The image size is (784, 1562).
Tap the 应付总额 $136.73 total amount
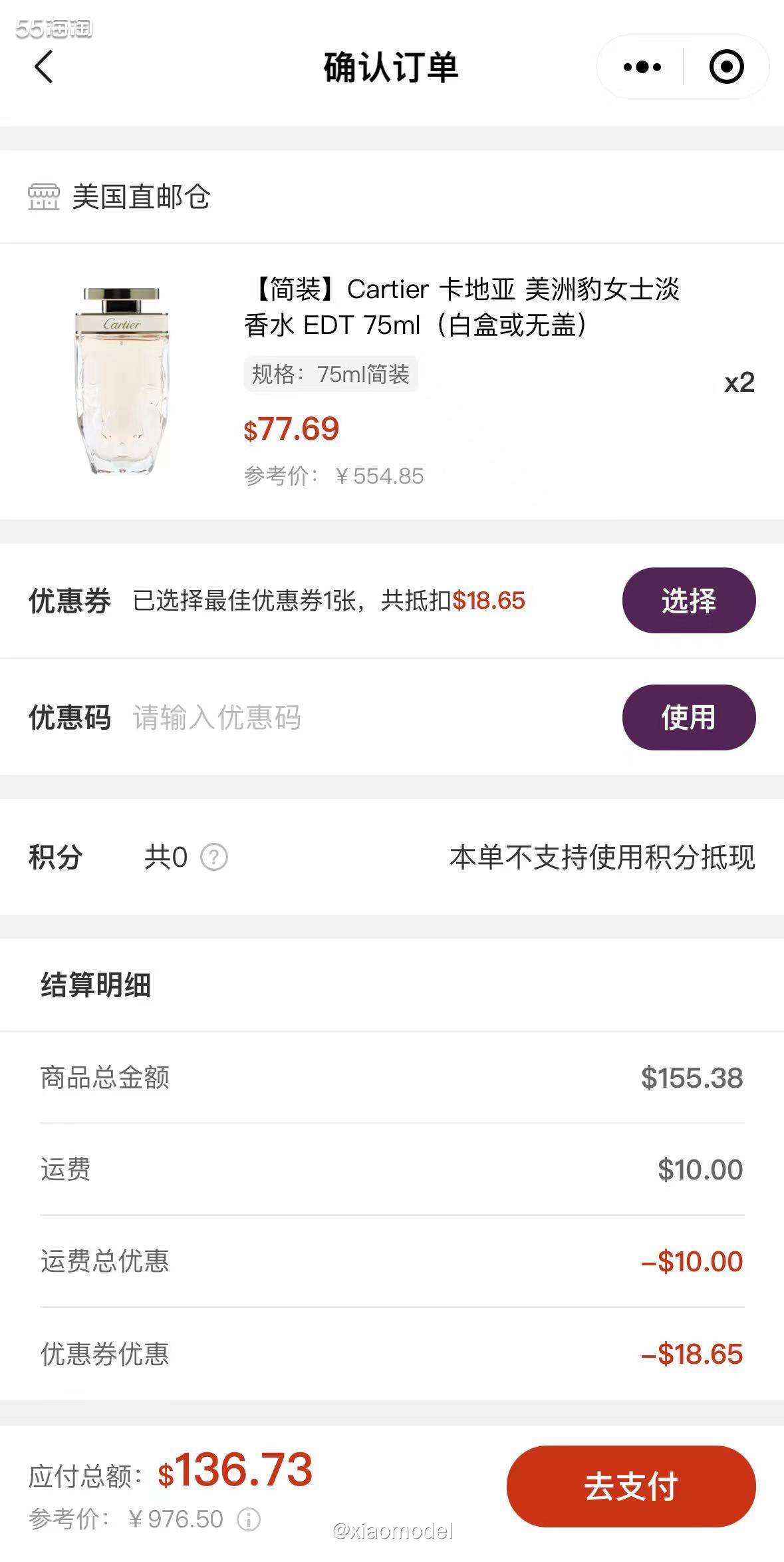pyautogui.click(x=166, y=1474)
